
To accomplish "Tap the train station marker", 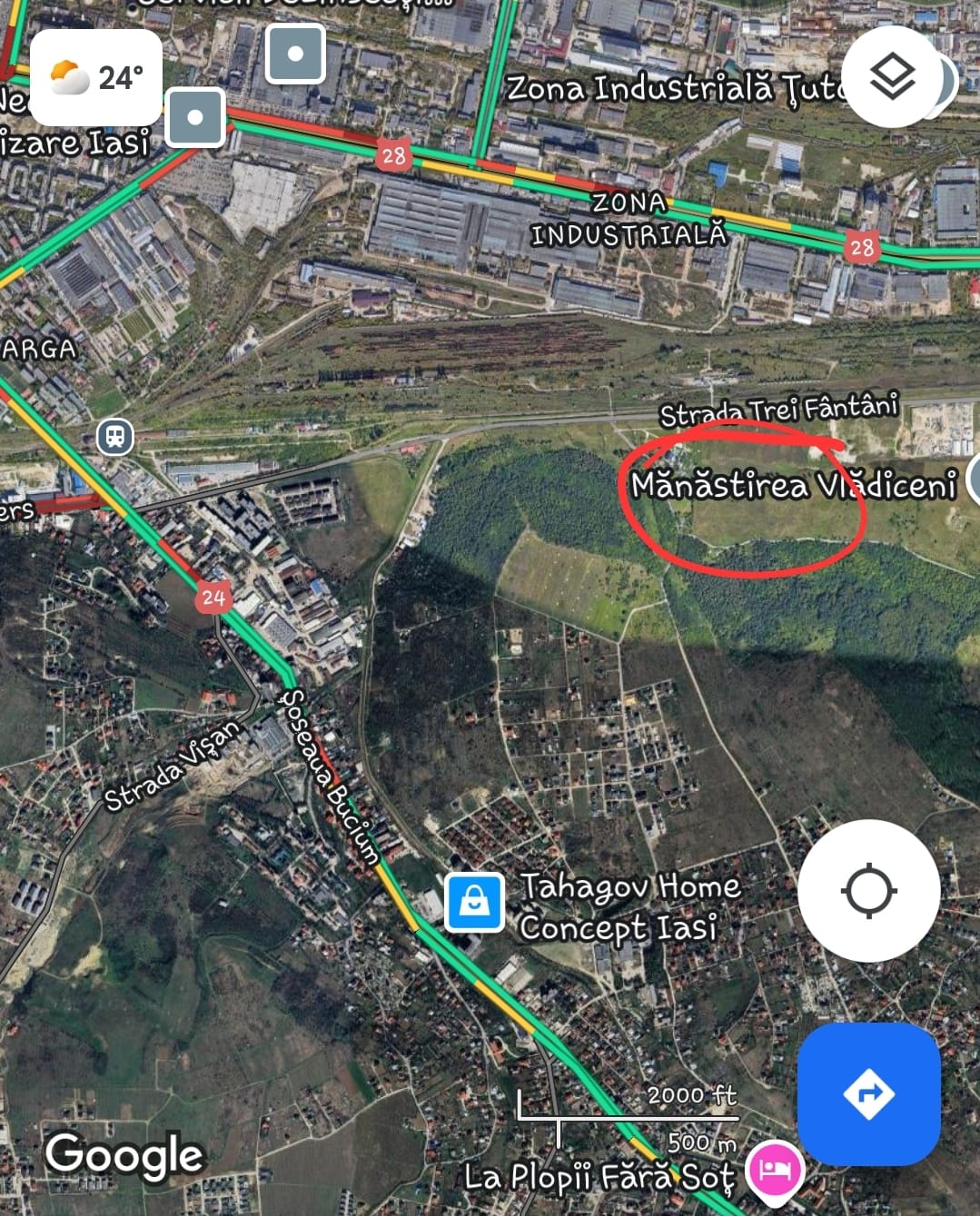I will 115,437.
